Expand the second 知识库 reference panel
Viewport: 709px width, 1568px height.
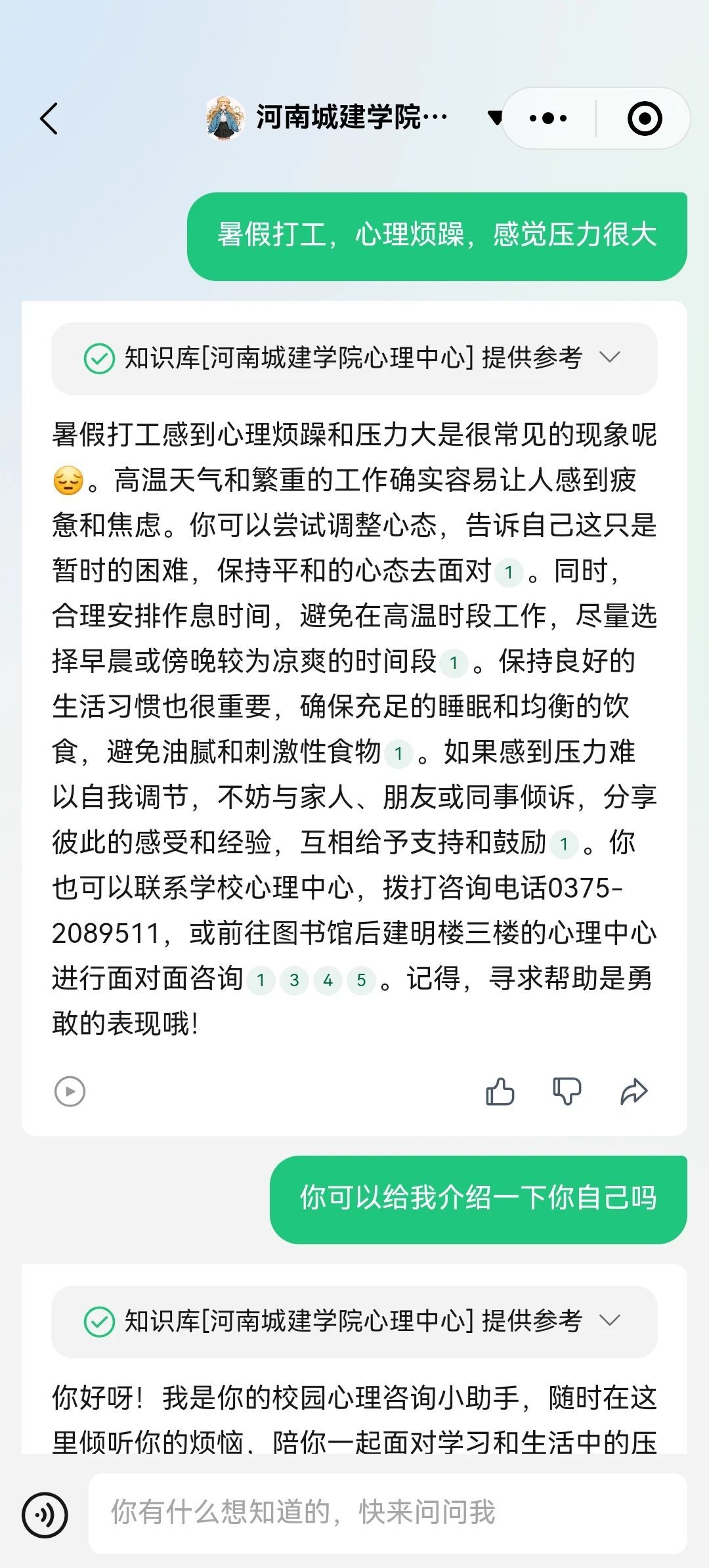[610, 1320]
